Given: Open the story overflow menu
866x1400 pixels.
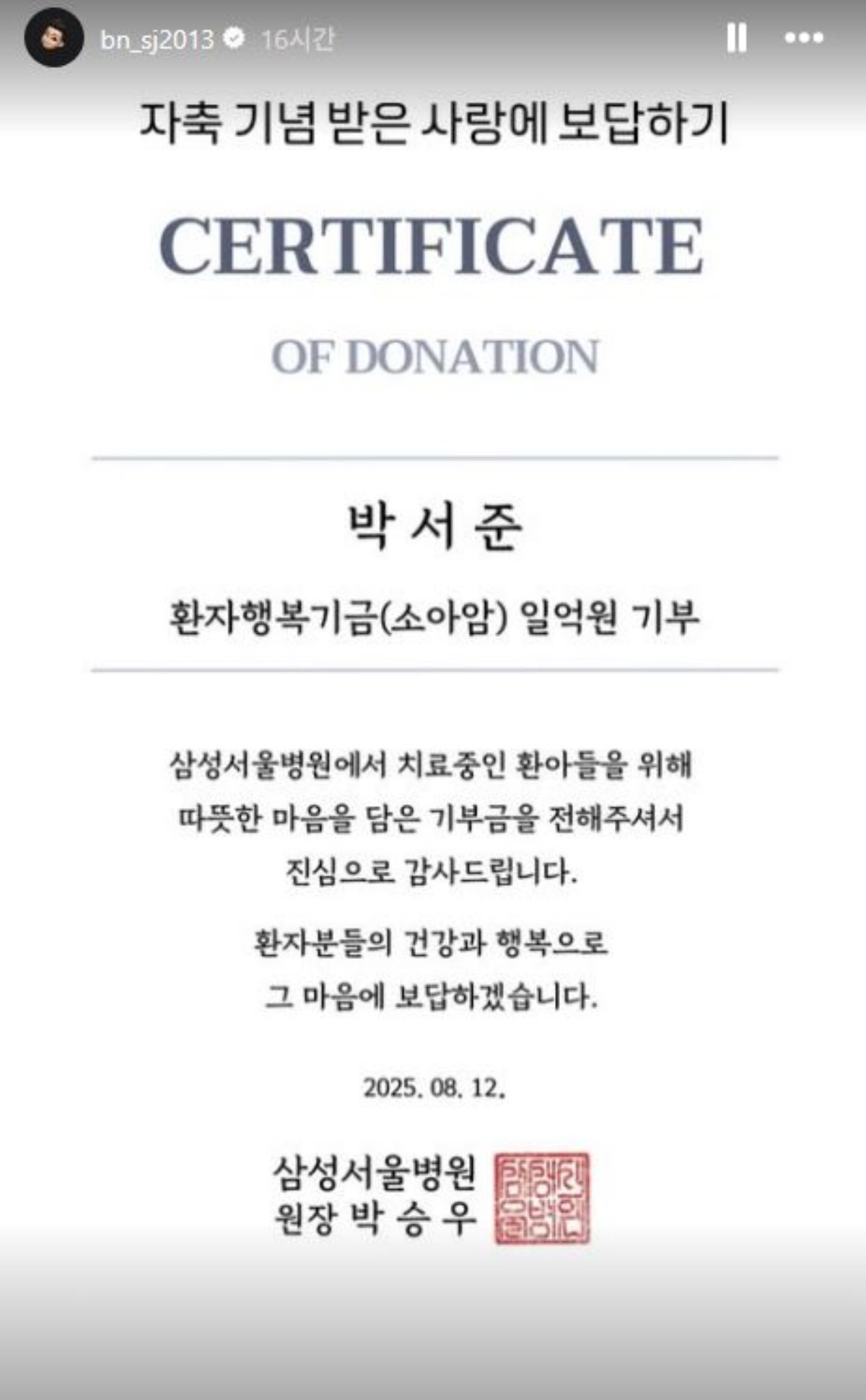Looking at the screenshot, I should [804, 38].
